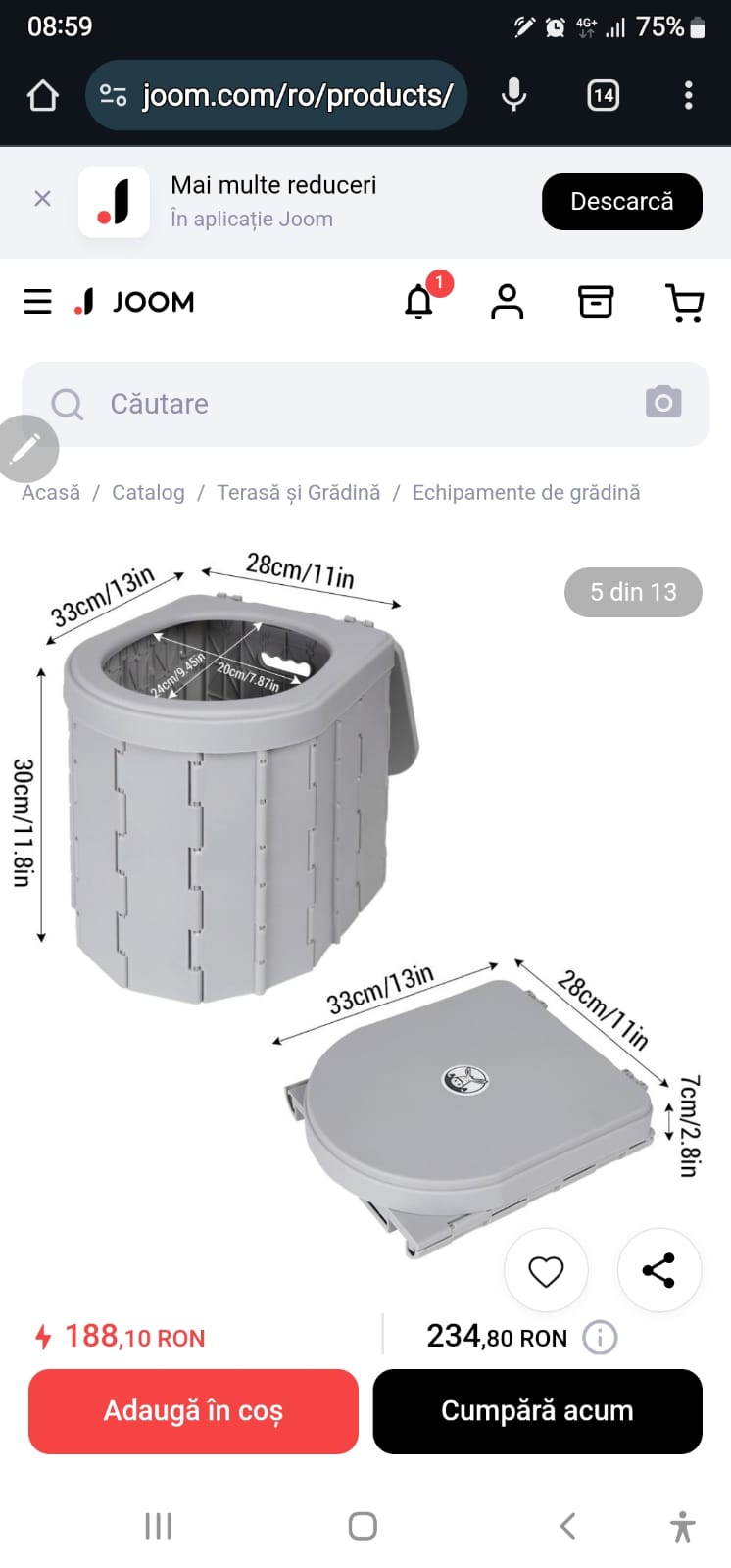The image size is (731, 1568).
Task: Go to the Catalog breadcrumb
Action: pyautogui.click(x=148, y=493)
